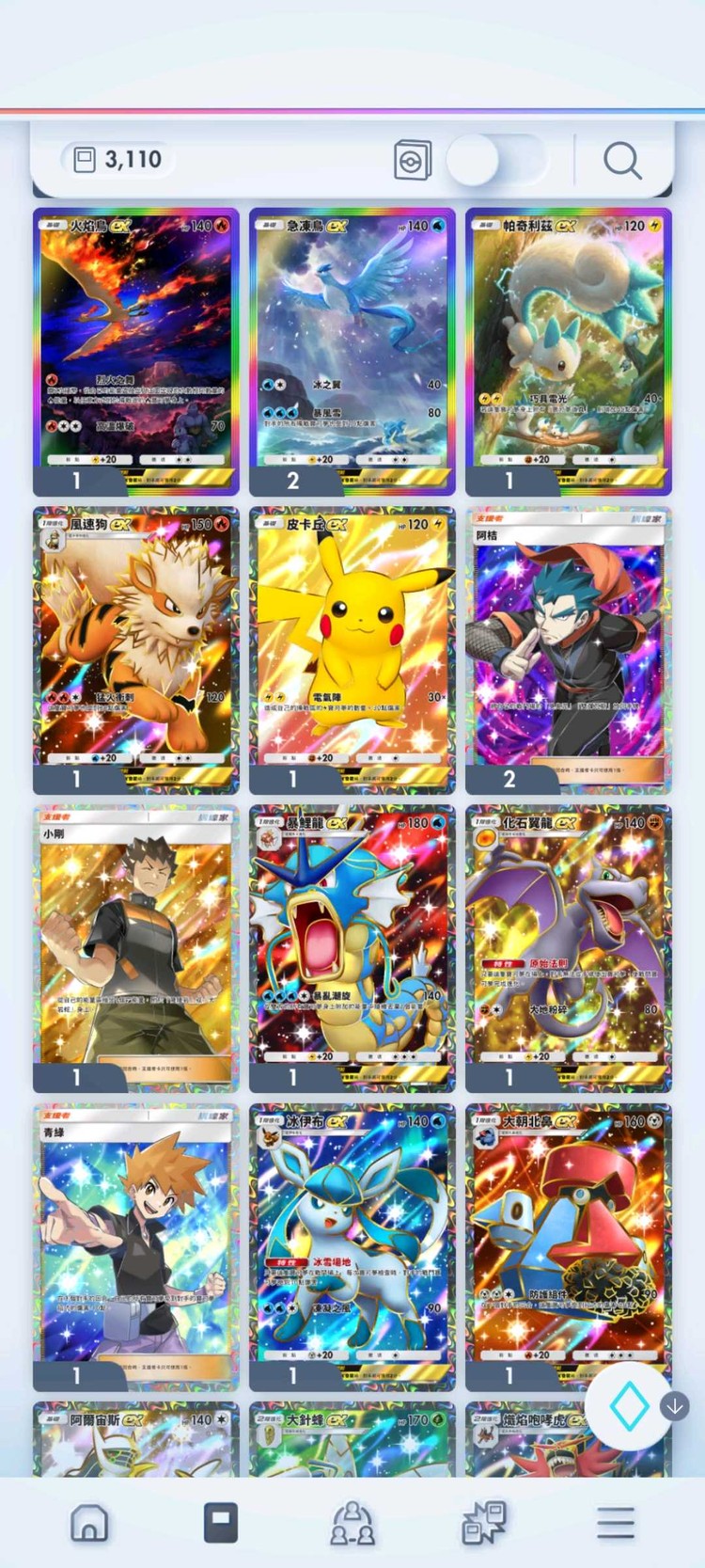Open the 阿桔 supporter card
Viewport: 705px width, 1568px height.
pyautogui.click(x=568, y=641)
